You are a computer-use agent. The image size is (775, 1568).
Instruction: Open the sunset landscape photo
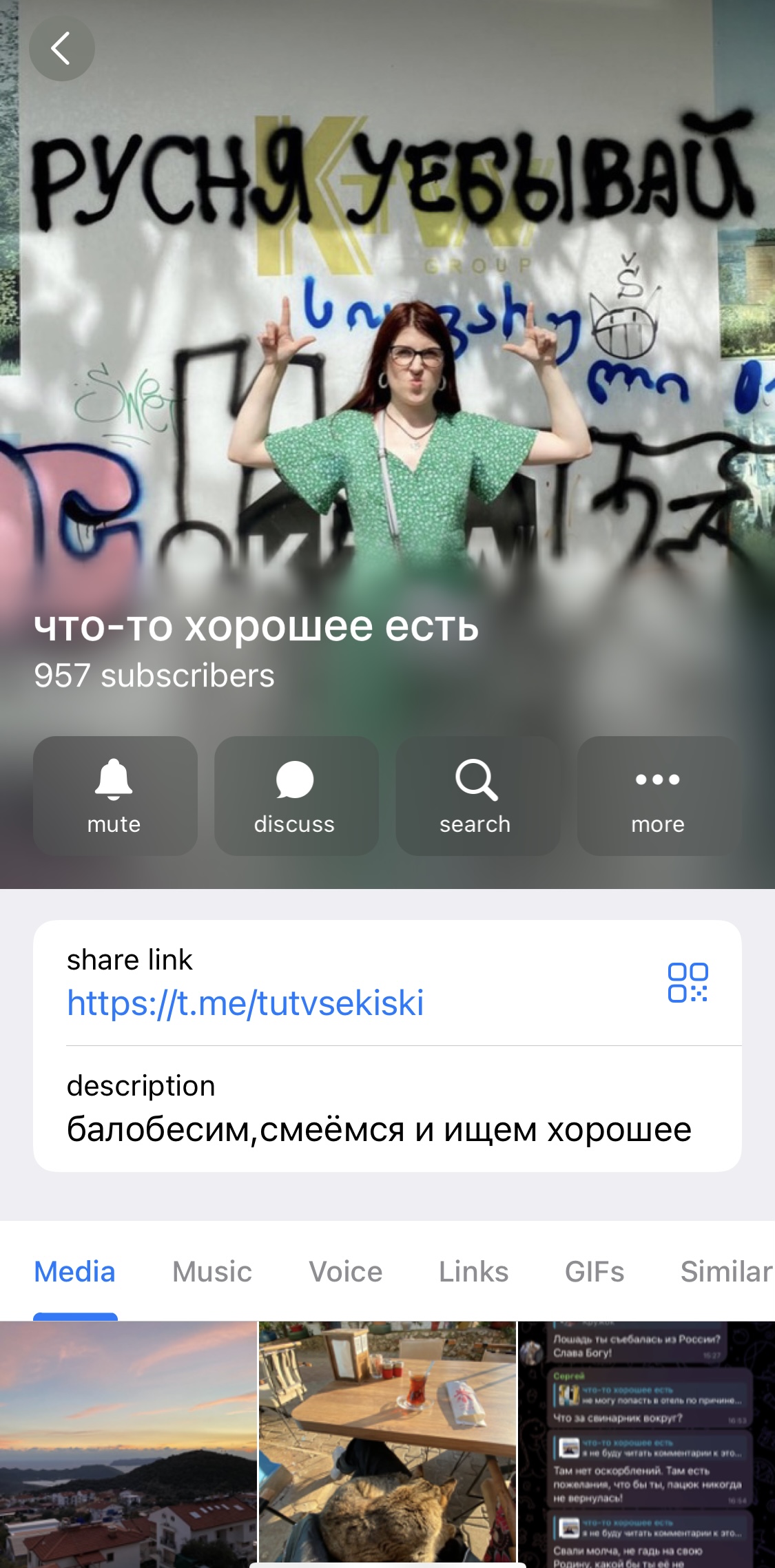click(x=128, y=1444)
